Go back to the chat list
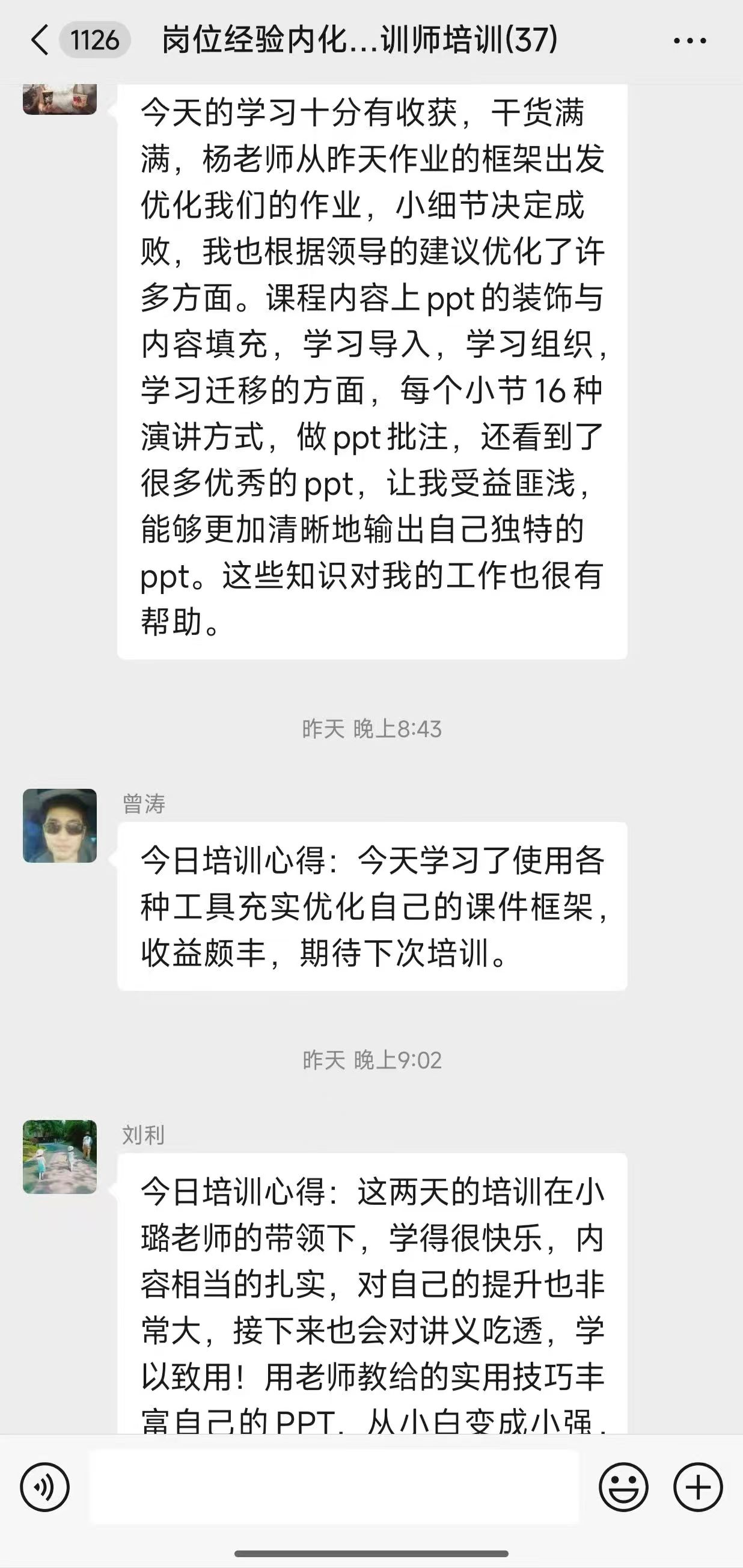The width and height of the screenshot is (743, 1568). coord(40,41)
